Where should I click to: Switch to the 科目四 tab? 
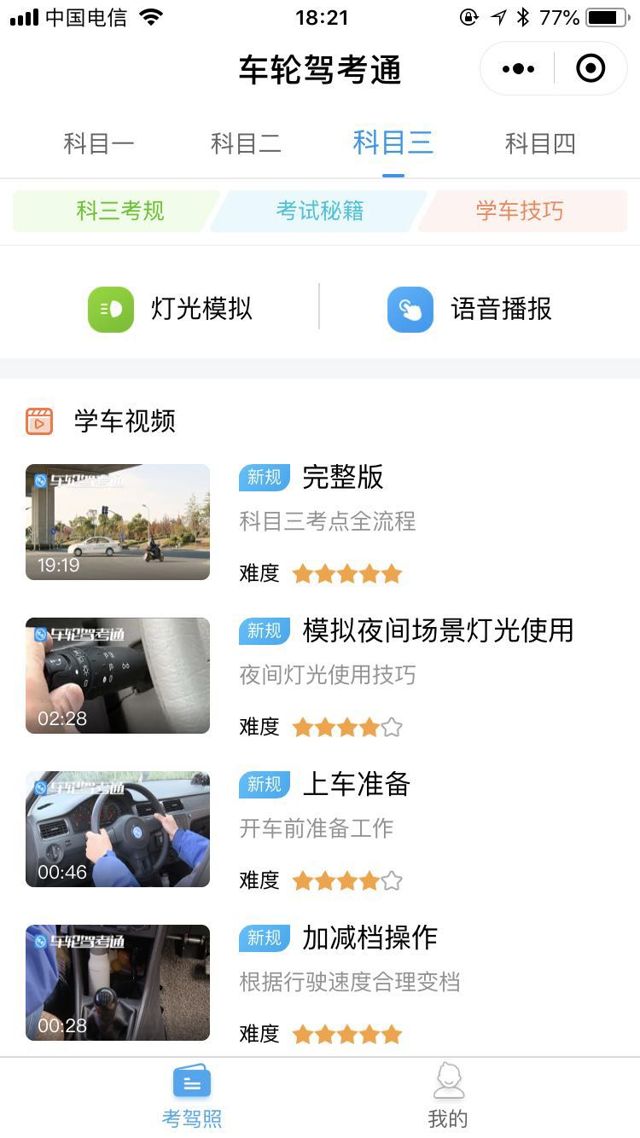(540, 144)
